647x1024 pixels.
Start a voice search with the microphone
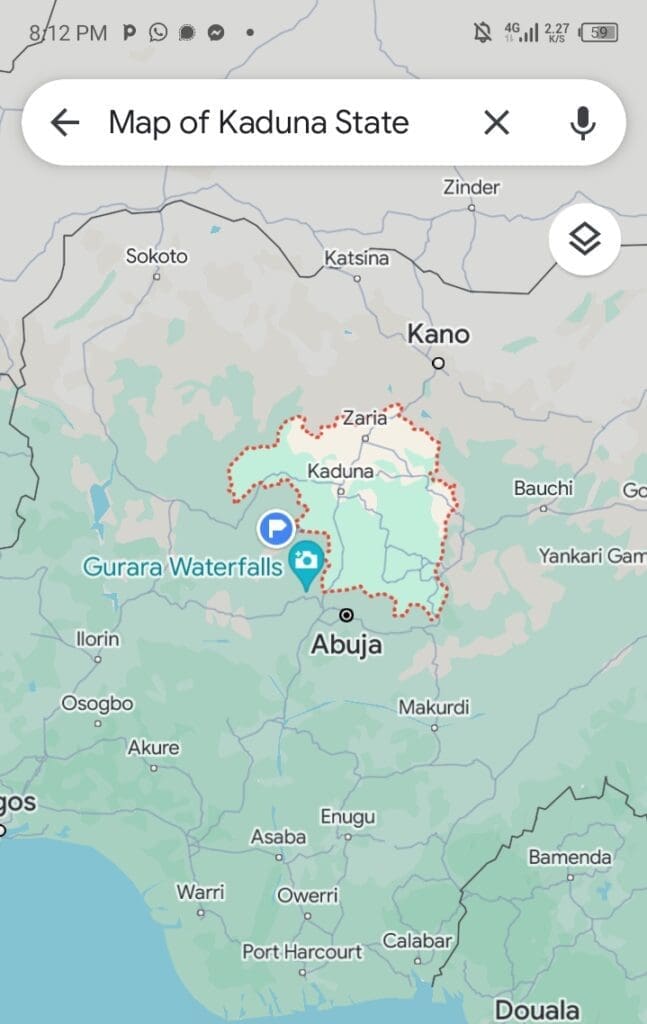pos(583,122)
